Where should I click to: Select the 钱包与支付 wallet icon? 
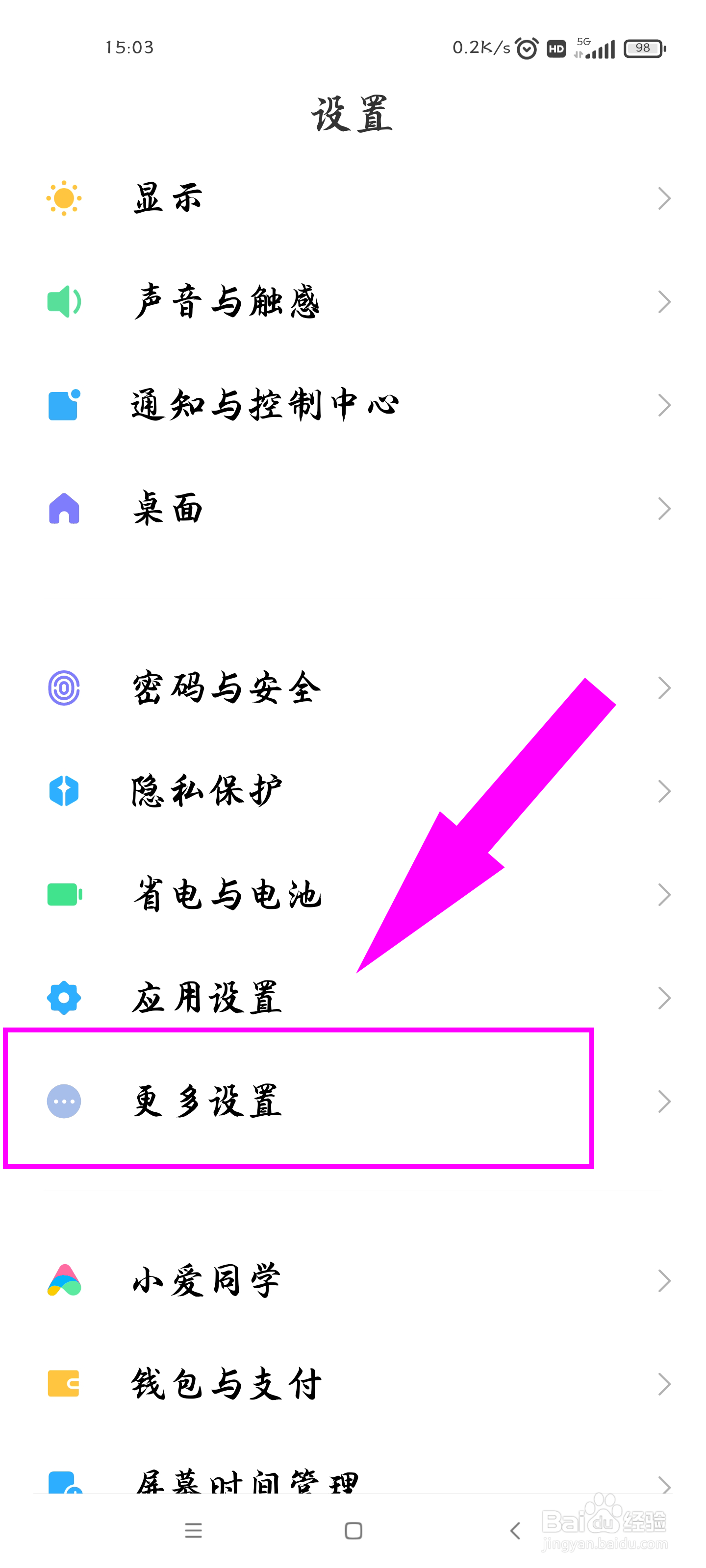click(63, 1383)
